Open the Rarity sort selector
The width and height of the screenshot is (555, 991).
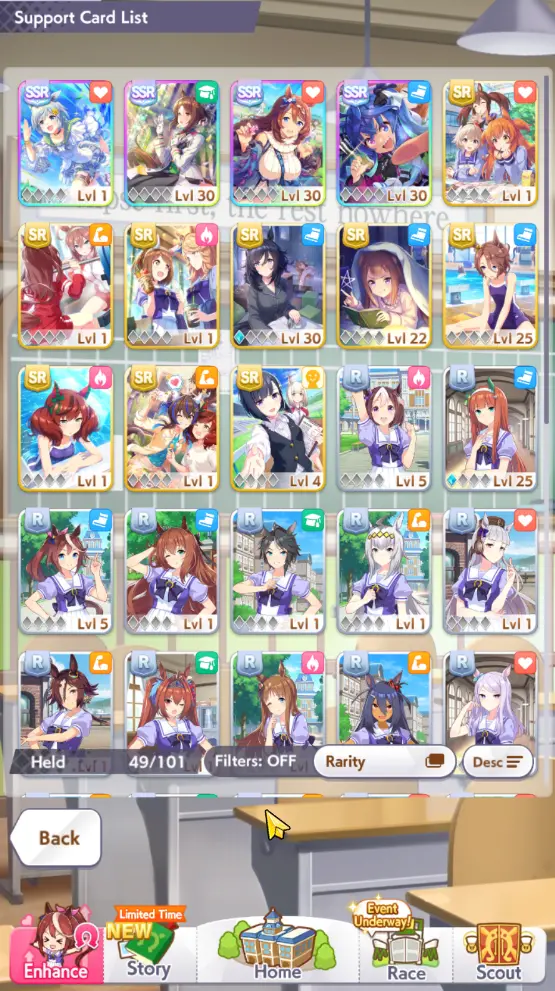point(384,761)
